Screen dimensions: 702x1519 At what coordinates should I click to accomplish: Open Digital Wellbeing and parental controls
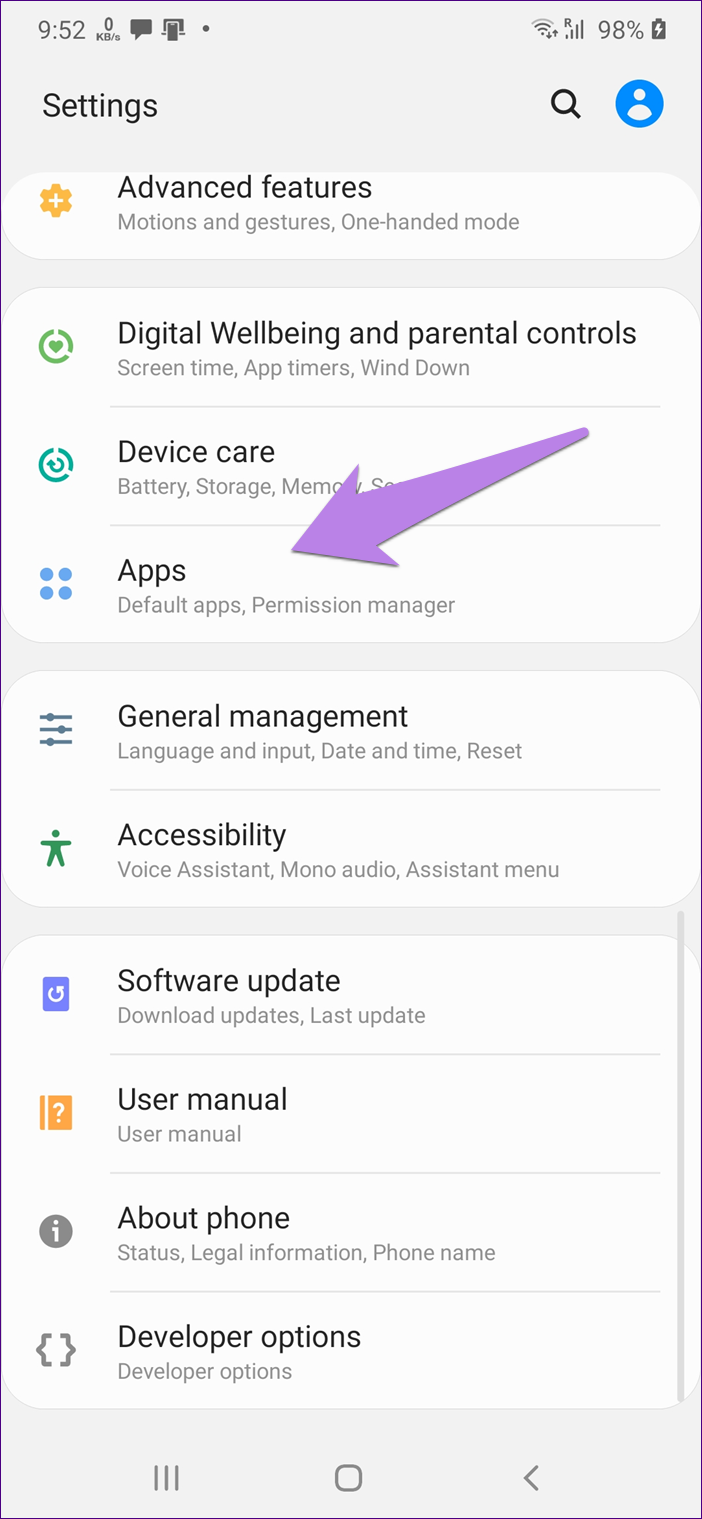[x=350, y=348]
